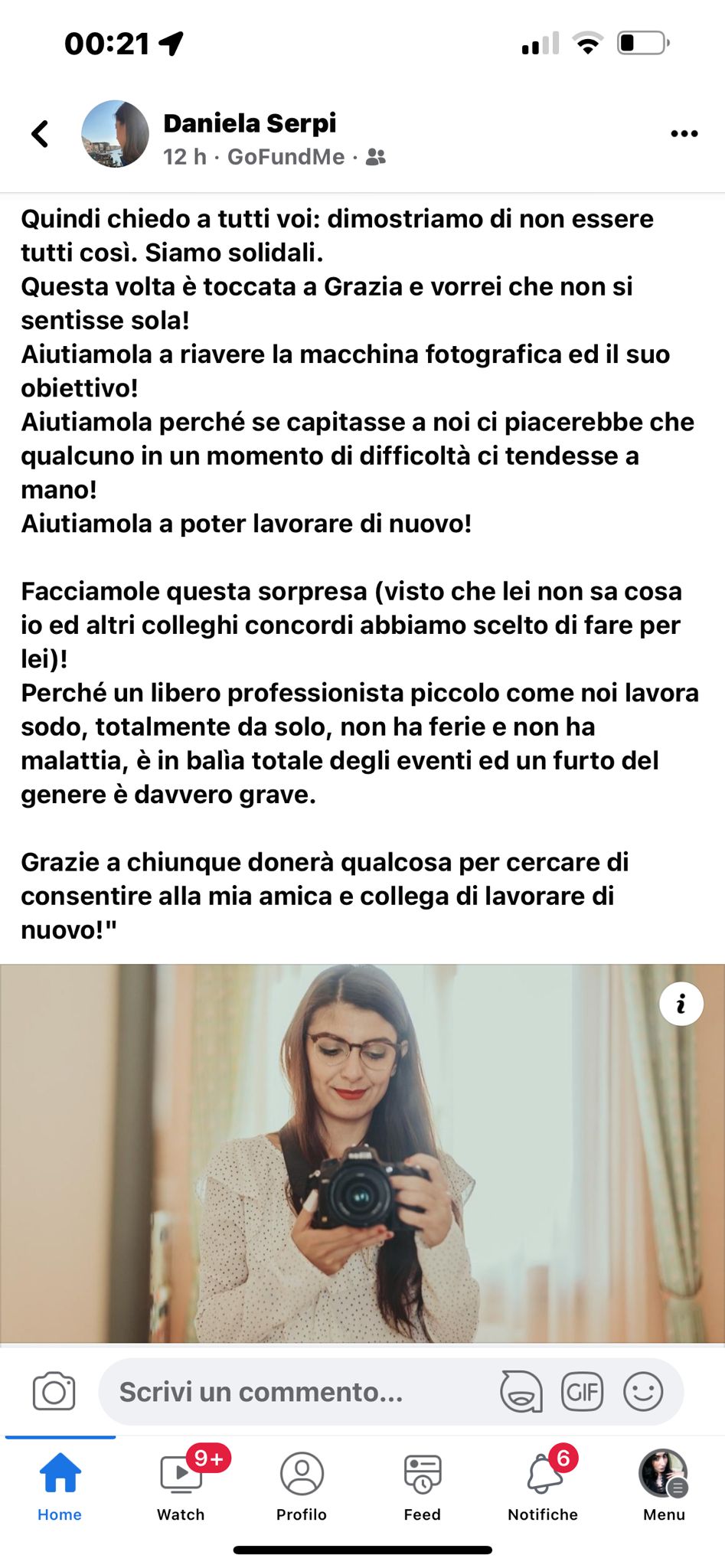
Task: Open the post options three-dot menu
Action: [x=684, y=133]
